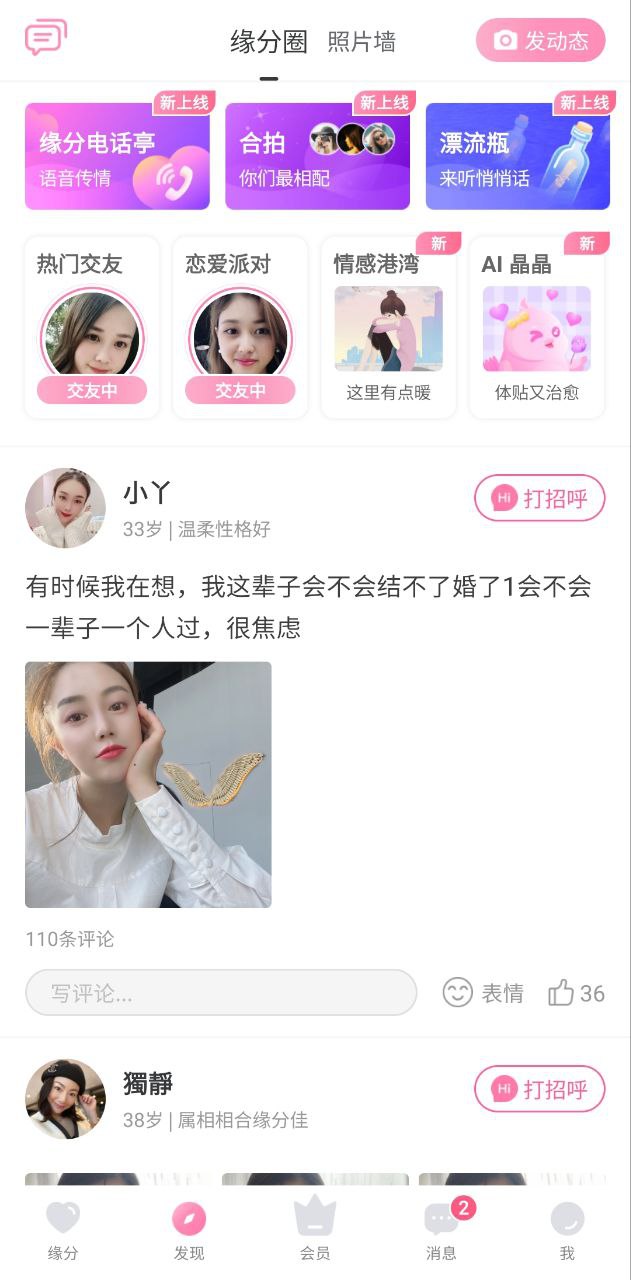Image resolution: width=631 pixels, height=1280 pixels.
Task: Open the photo in 小丫's post
Action: pos(148,784)
